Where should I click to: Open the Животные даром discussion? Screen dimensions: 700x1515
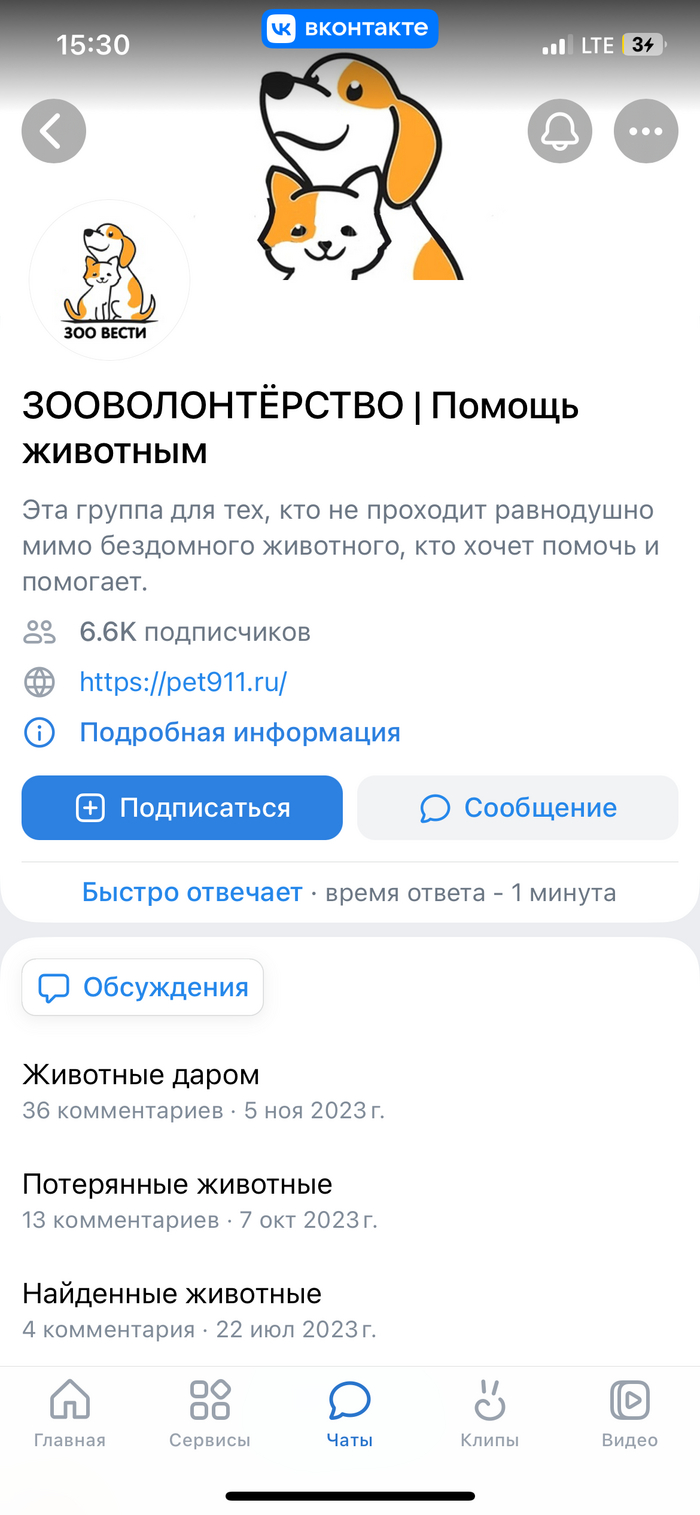pos(141,1076)
